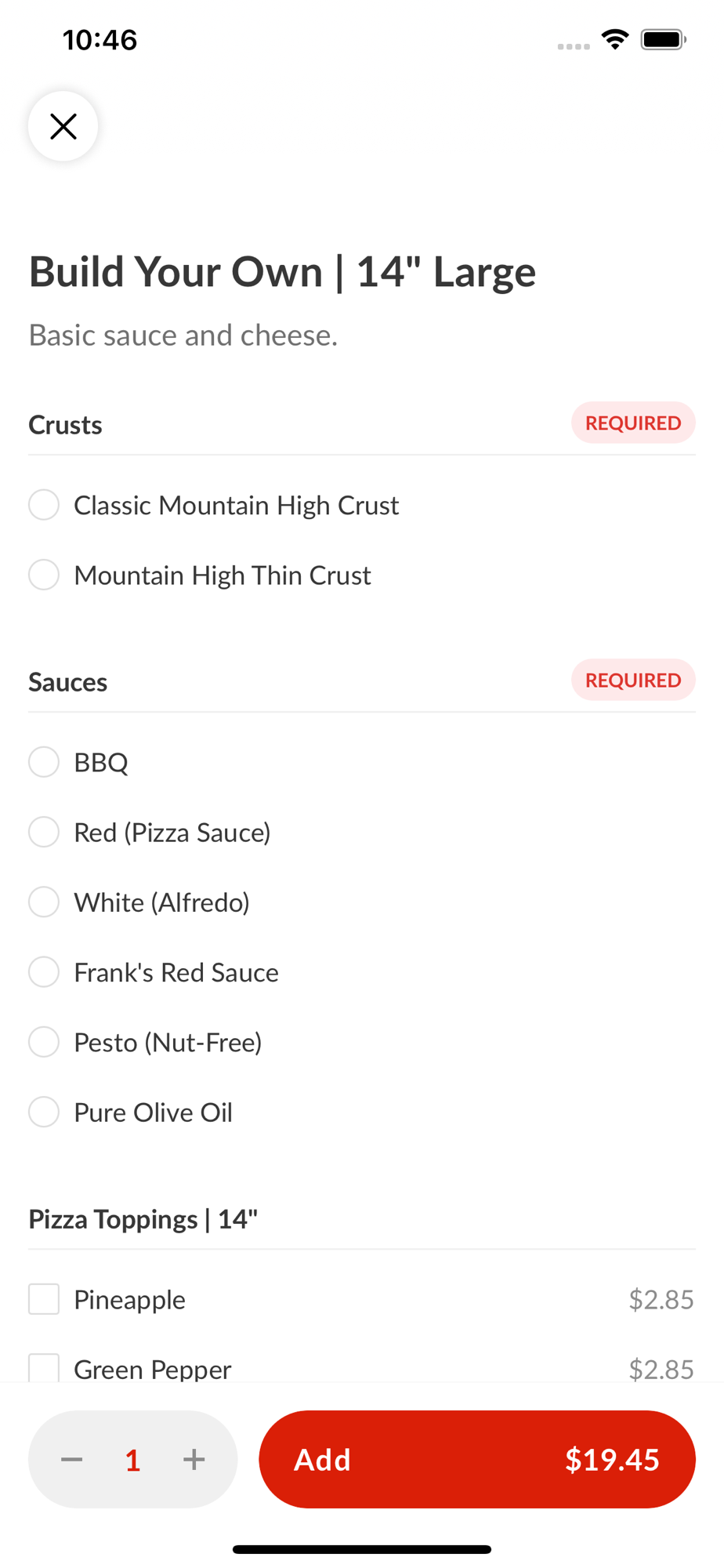
Task: Select BBQ sauce
Action: [x=44, y=762]
